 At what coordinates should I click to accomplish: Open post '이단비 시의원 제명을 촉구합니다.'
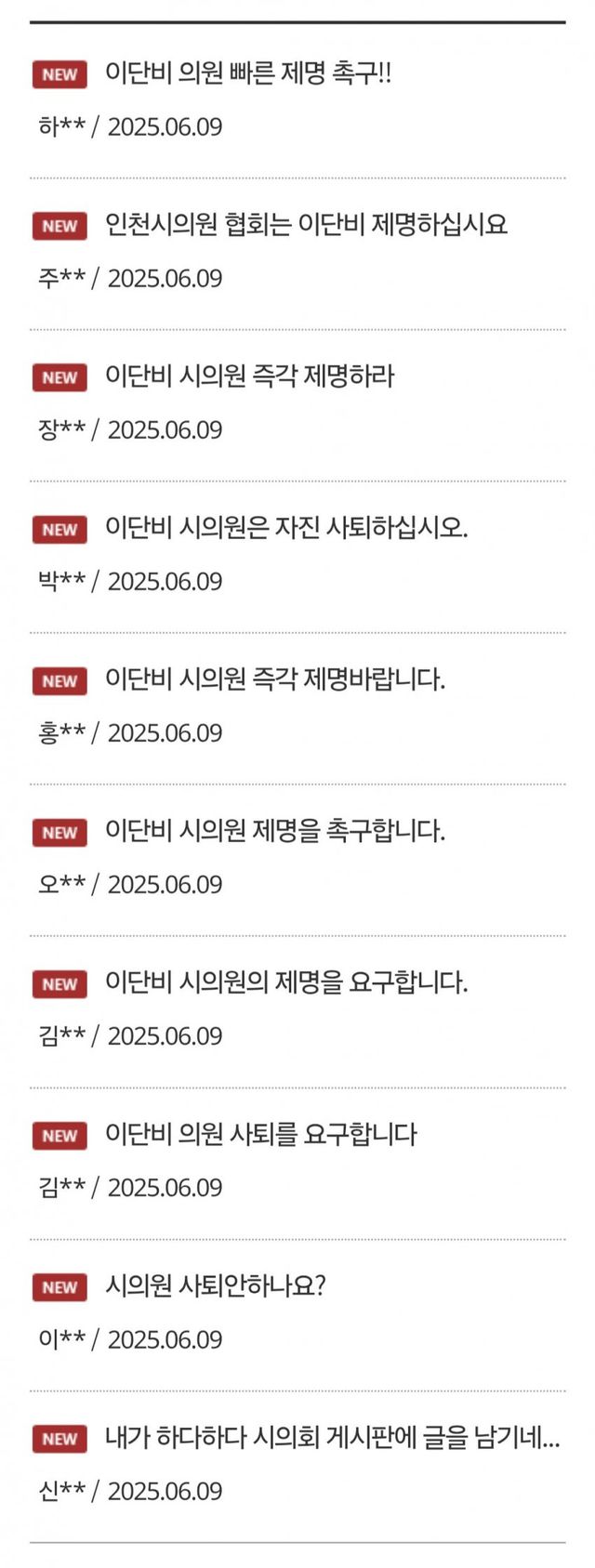275,831
